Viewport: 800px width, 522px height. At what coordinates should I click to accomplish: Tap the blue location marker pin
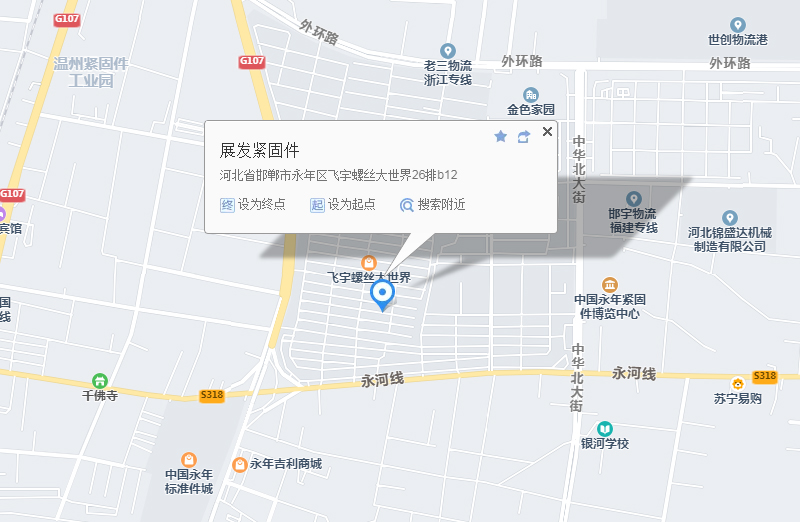(x=382, y=294)
